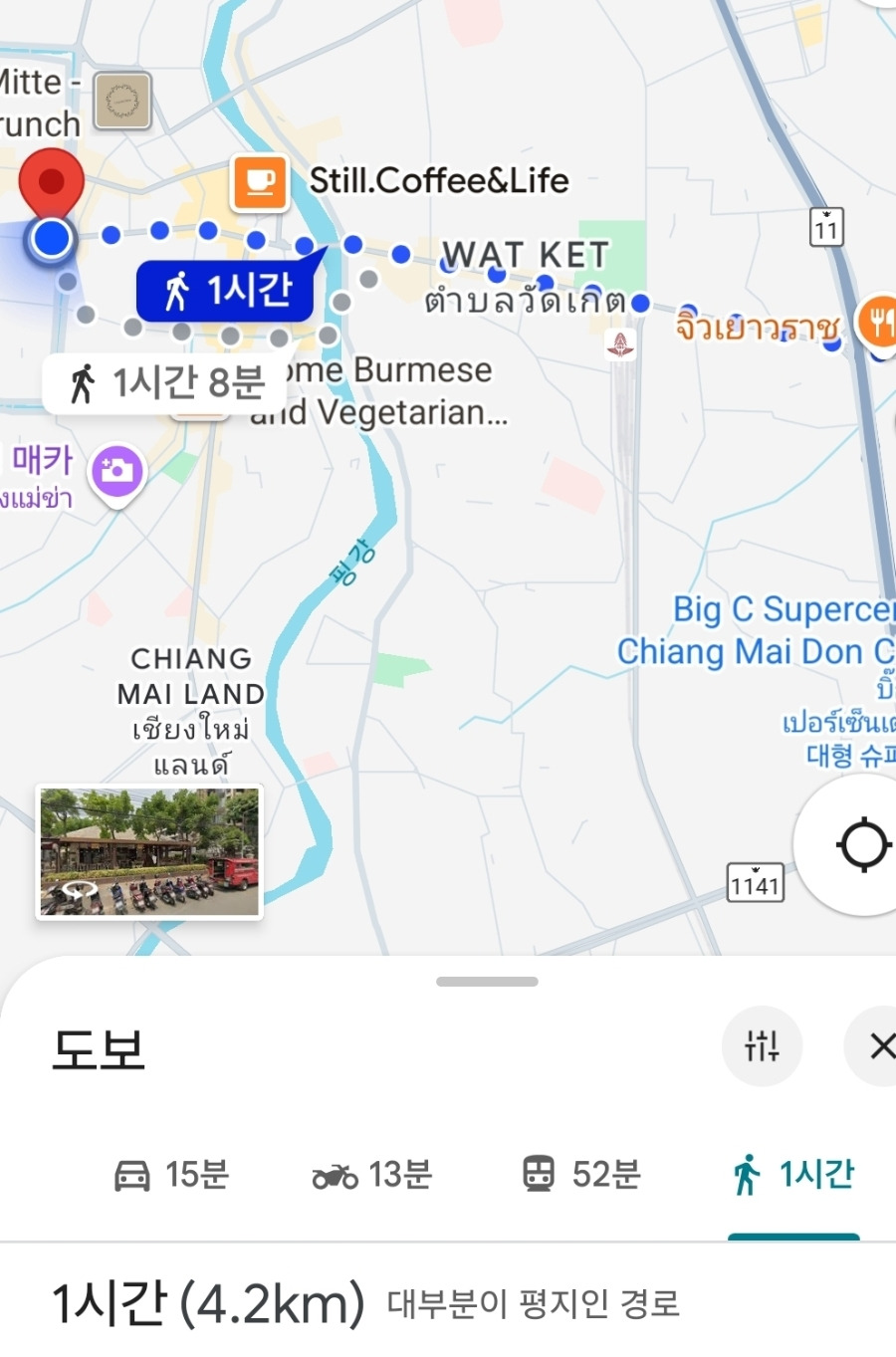Choose the alternate 1시간 8분 walking route
Viewport: 896px width, 1357px height.
[167, 382]
